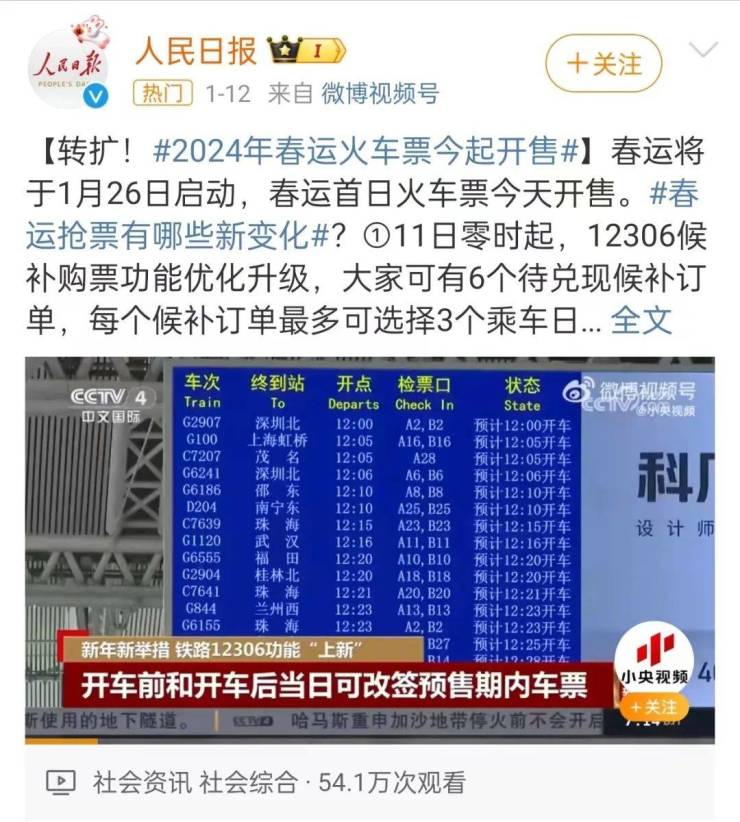Open the 社会资讯 社会综合 video category

coord(195,781)
